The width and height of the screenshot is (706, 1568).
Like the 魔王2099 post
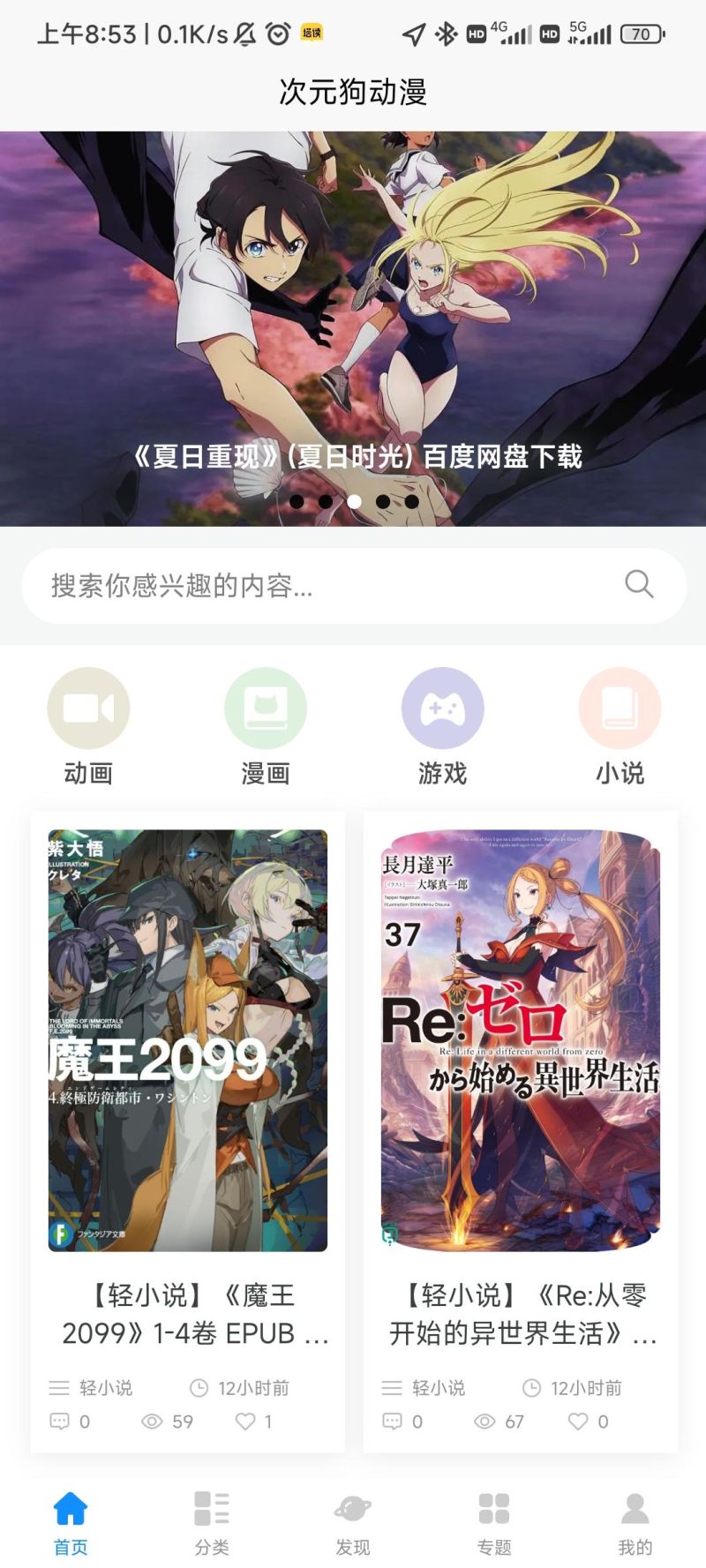[x=246, y=1422]
